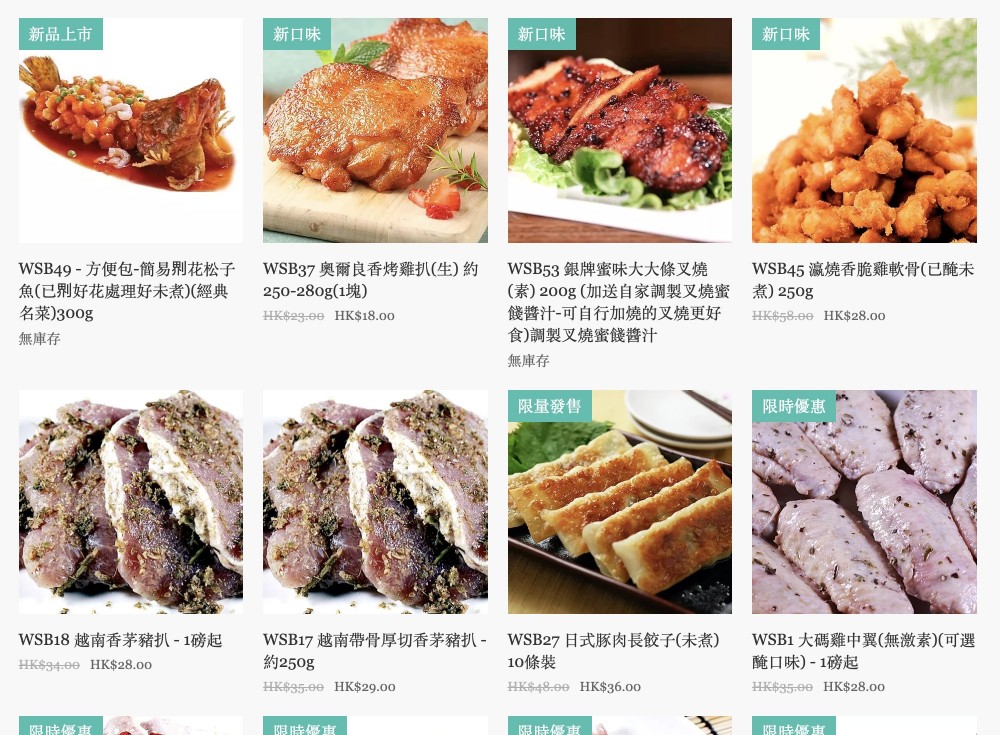Open the WSB53 銀牌蜜味叉燒 product
Viewport: 1000px width, 735px height.
619,130
